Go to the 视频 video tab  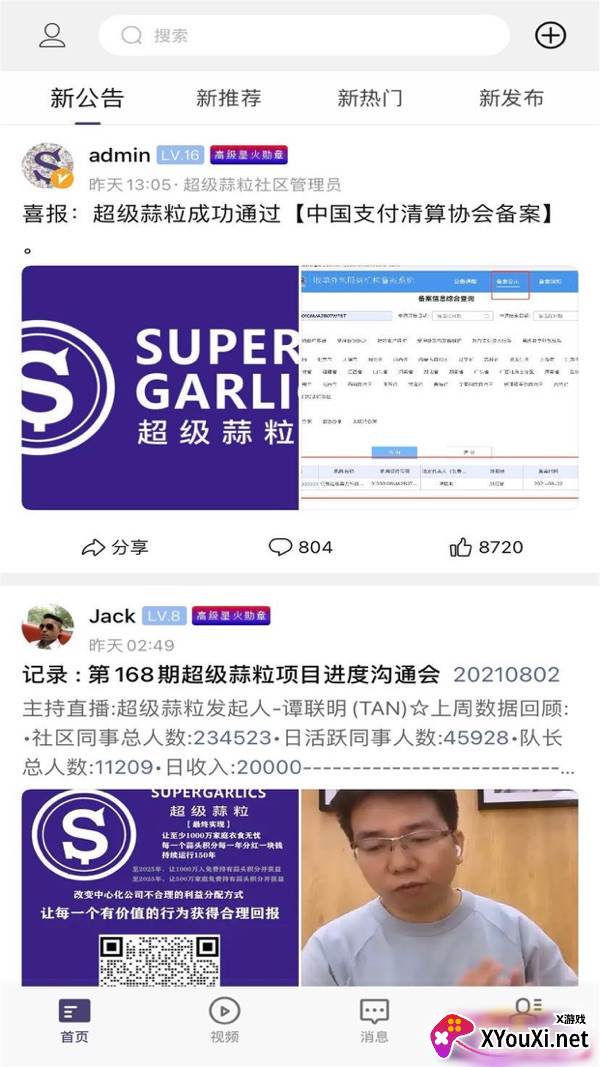click(x=224, y=1021)
